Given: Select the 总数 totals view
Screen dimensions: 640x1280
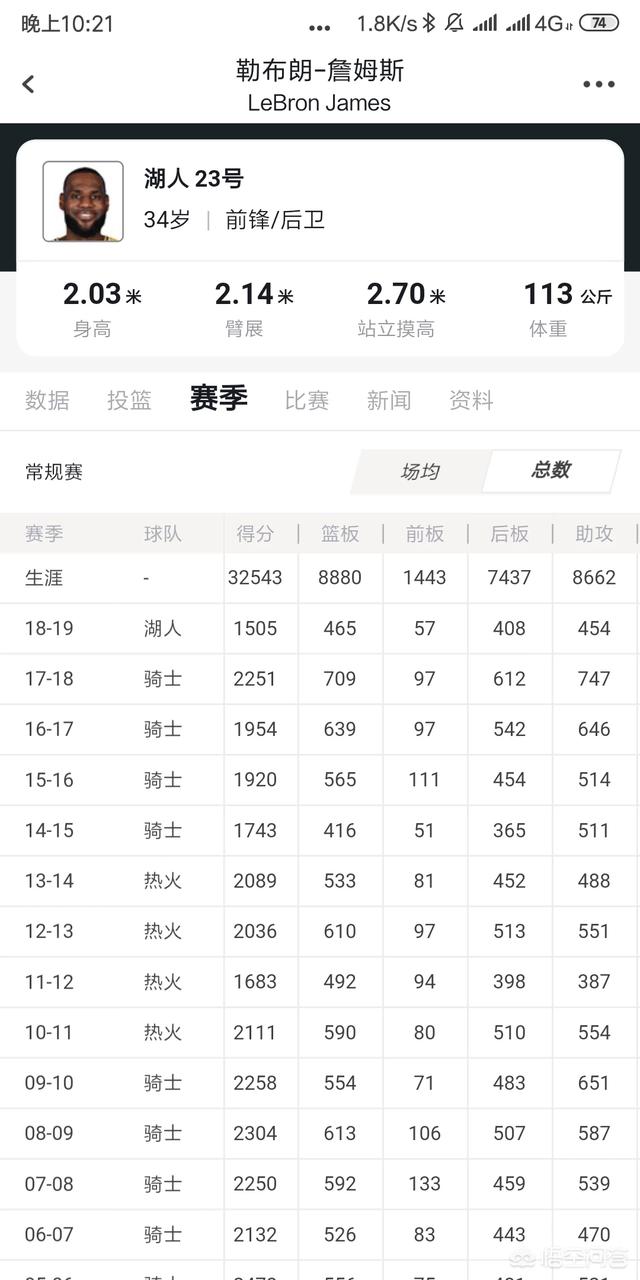Looking at the screenshot, I should pyautogui.click(x=551, y=471).
